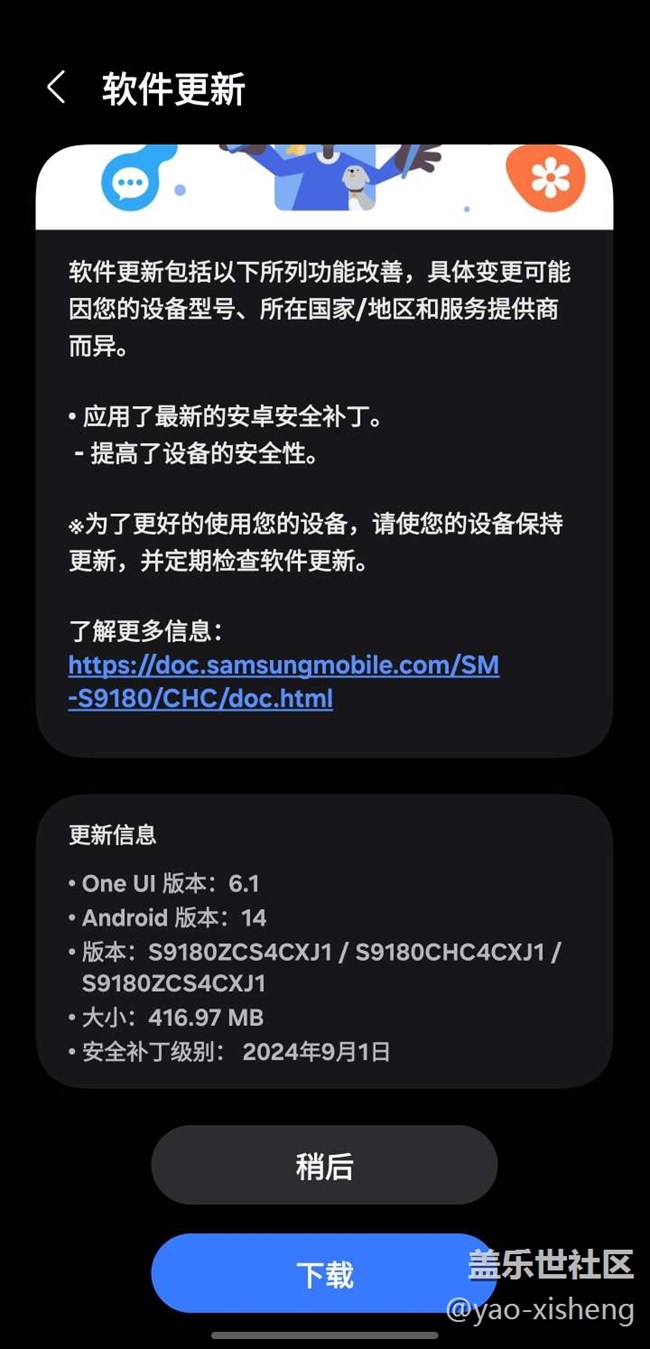Tap 稍后 to postpone the update

tap(324, 1165)
